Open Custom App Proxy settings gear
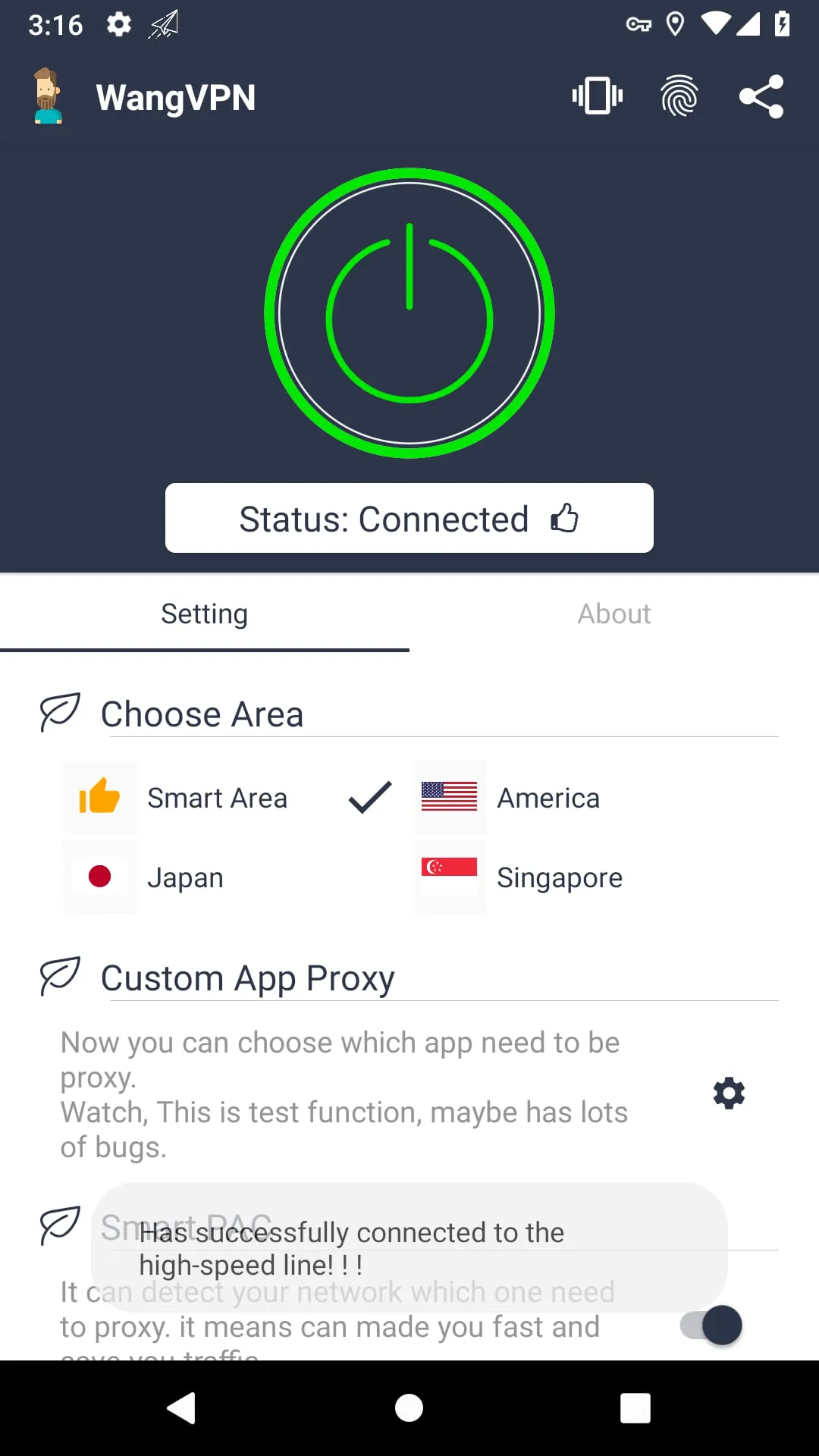The height and width of the screenshot is (1456, 819). tap(728, 1094)
